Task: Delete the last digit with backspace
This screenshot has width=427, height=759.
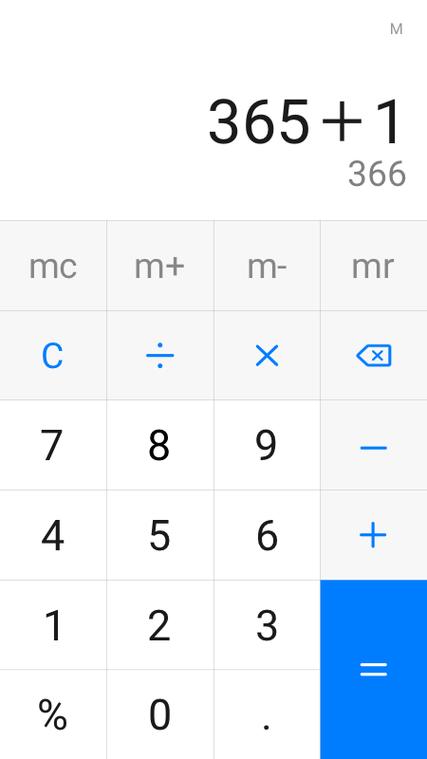Action: click(373, 356)
